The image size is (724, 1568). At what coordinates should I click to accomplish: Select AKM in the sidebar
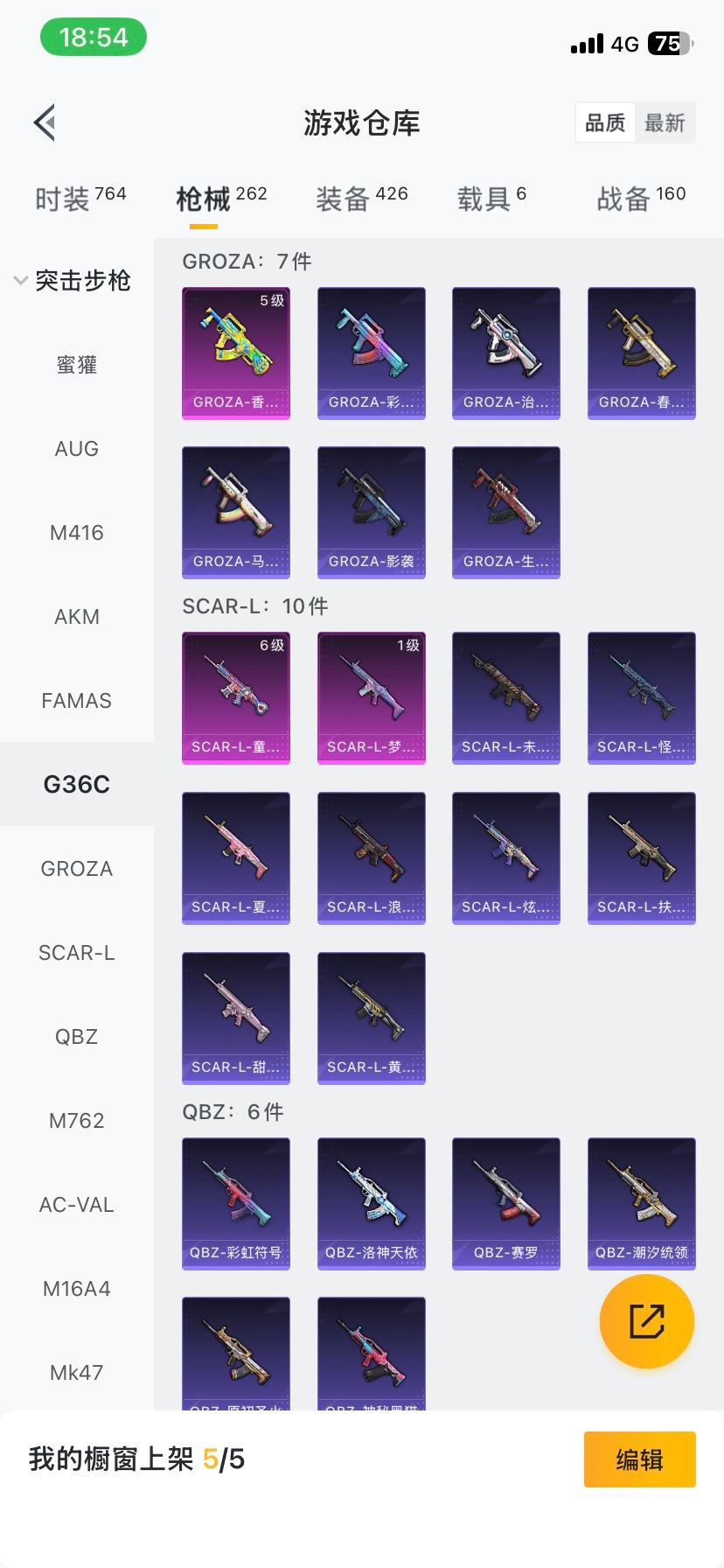coord(77,616)
